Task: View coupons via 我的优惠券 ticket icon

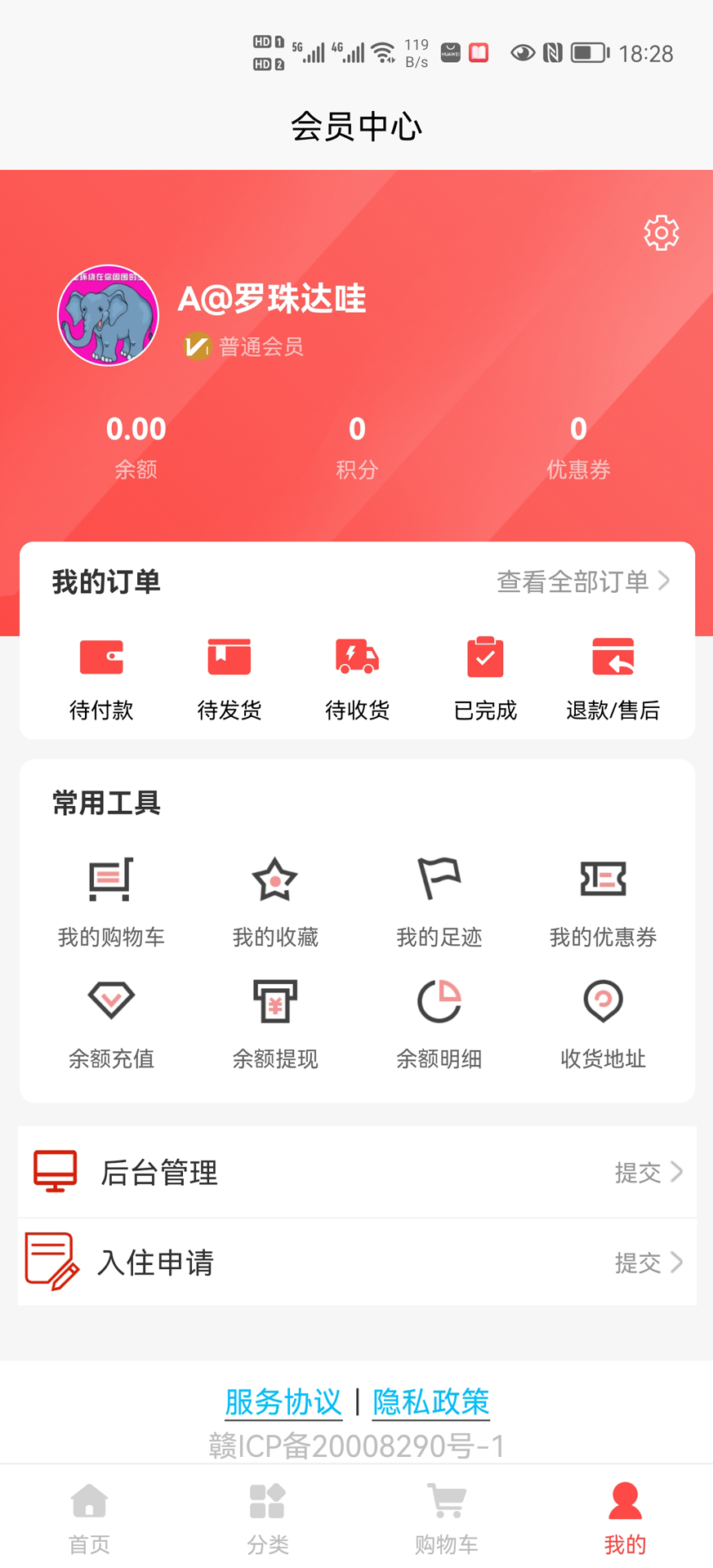Action: 603,880
